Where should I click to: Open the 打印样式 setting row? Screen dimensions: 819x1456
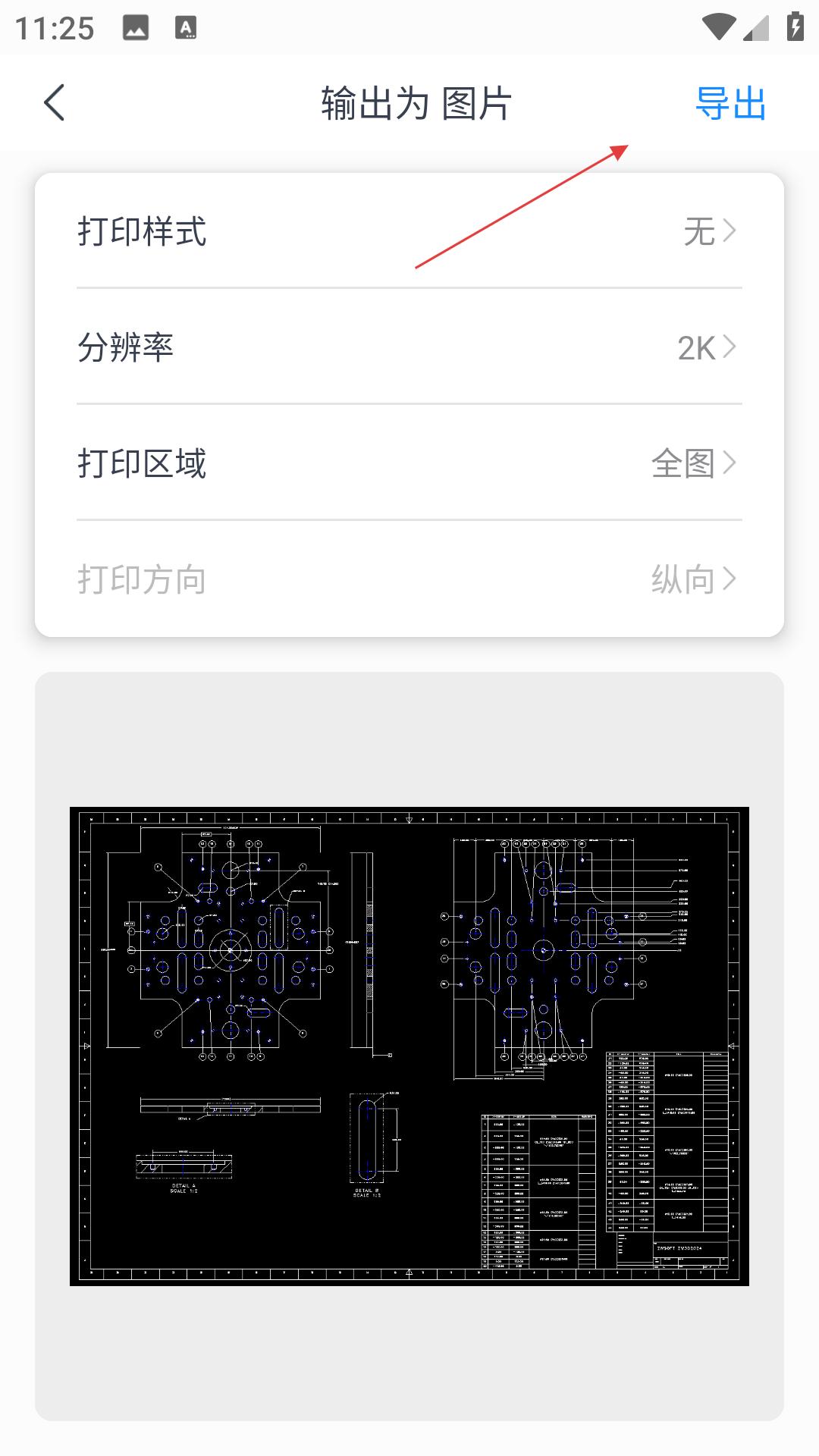pyautogui.click(x=409, y=231)
